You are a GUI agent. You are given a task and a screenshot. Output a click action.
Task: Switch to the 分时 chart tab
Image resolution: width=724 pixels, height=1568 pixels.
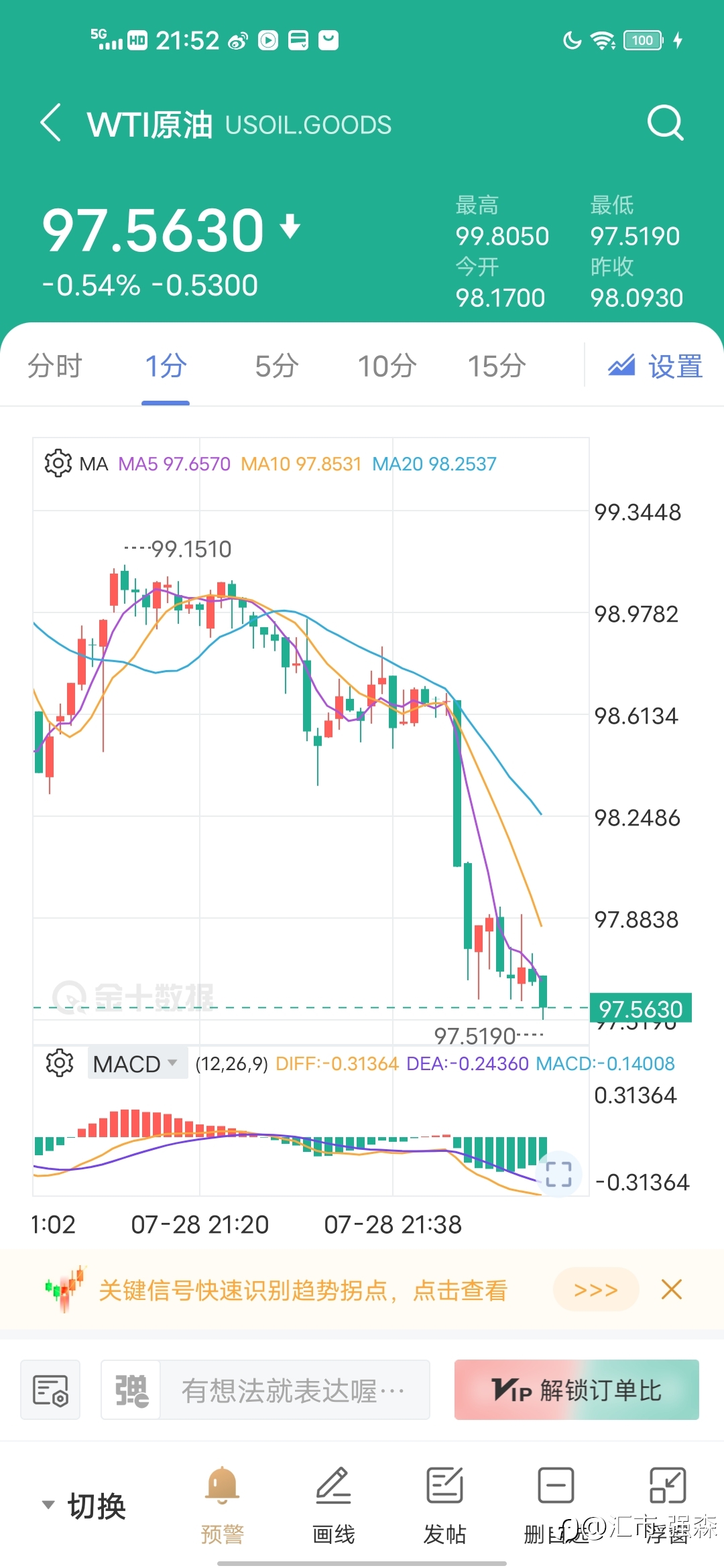pos(55,367)
